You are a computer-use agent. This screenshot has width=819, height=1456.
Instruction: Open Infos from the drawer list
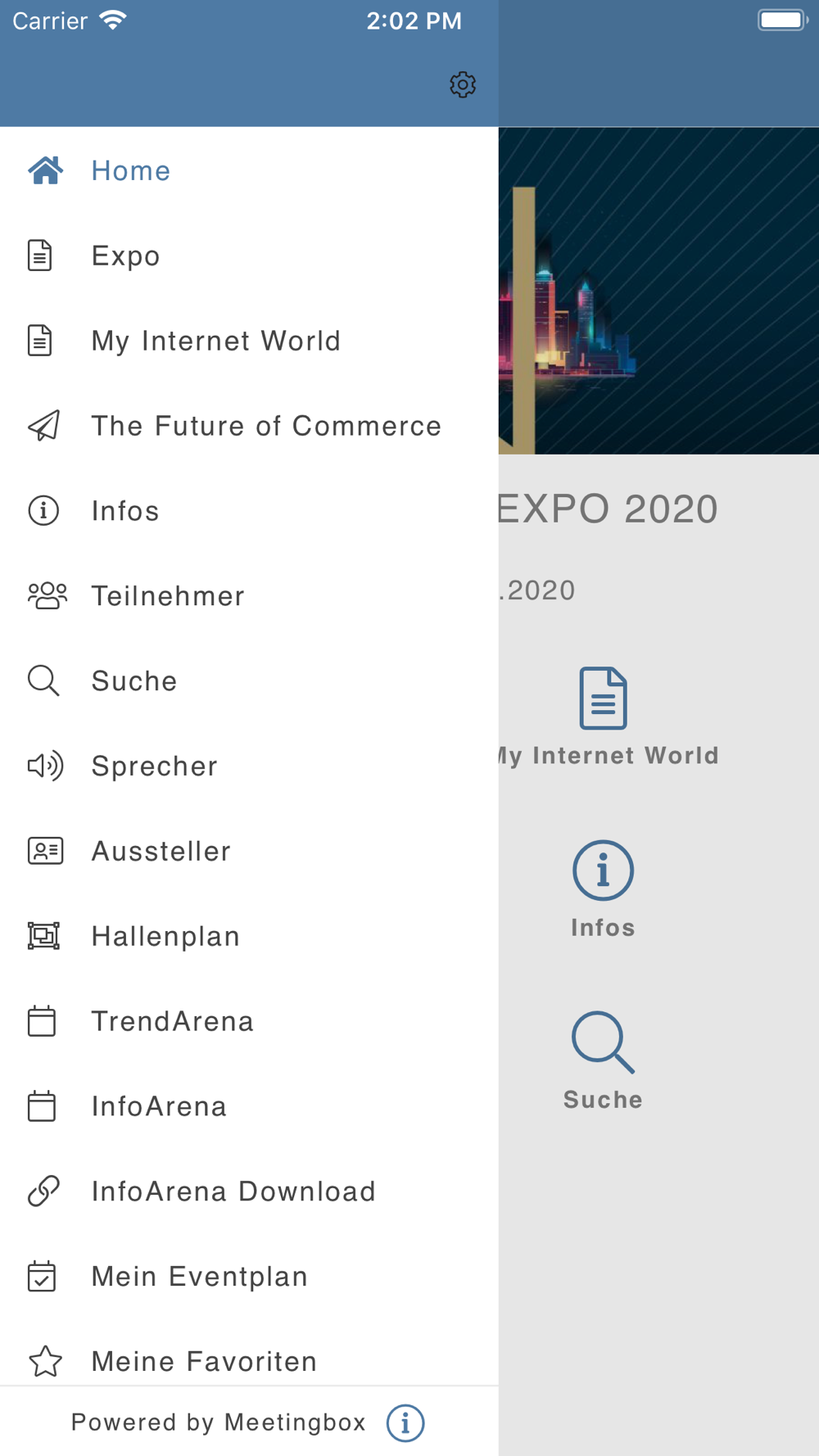pos(249,511)
